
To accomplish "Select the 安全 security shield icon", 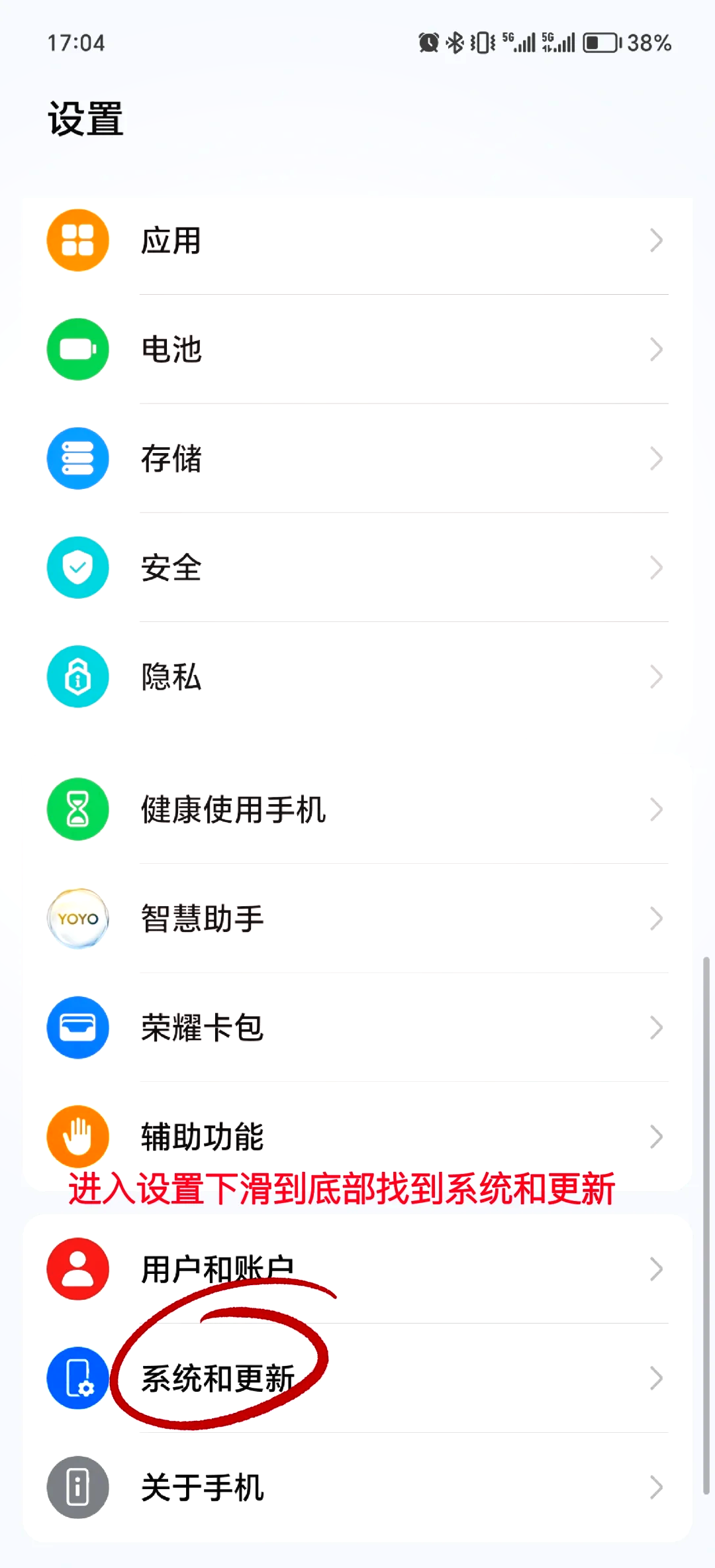I will point(77,568).
